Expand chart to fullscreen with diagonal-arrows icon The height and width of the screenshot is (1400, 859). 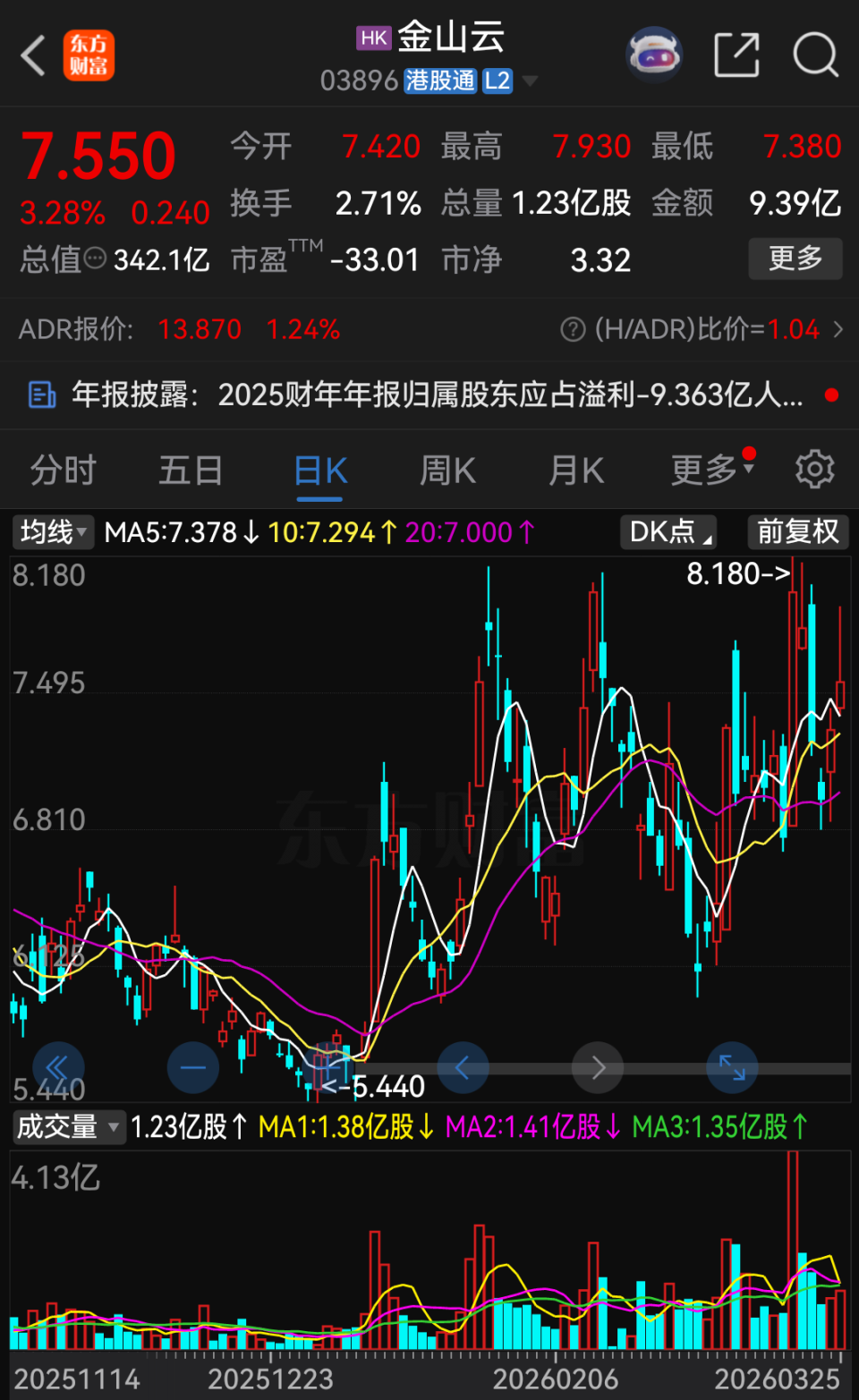pyautogui.click(x=732, y=1067)
